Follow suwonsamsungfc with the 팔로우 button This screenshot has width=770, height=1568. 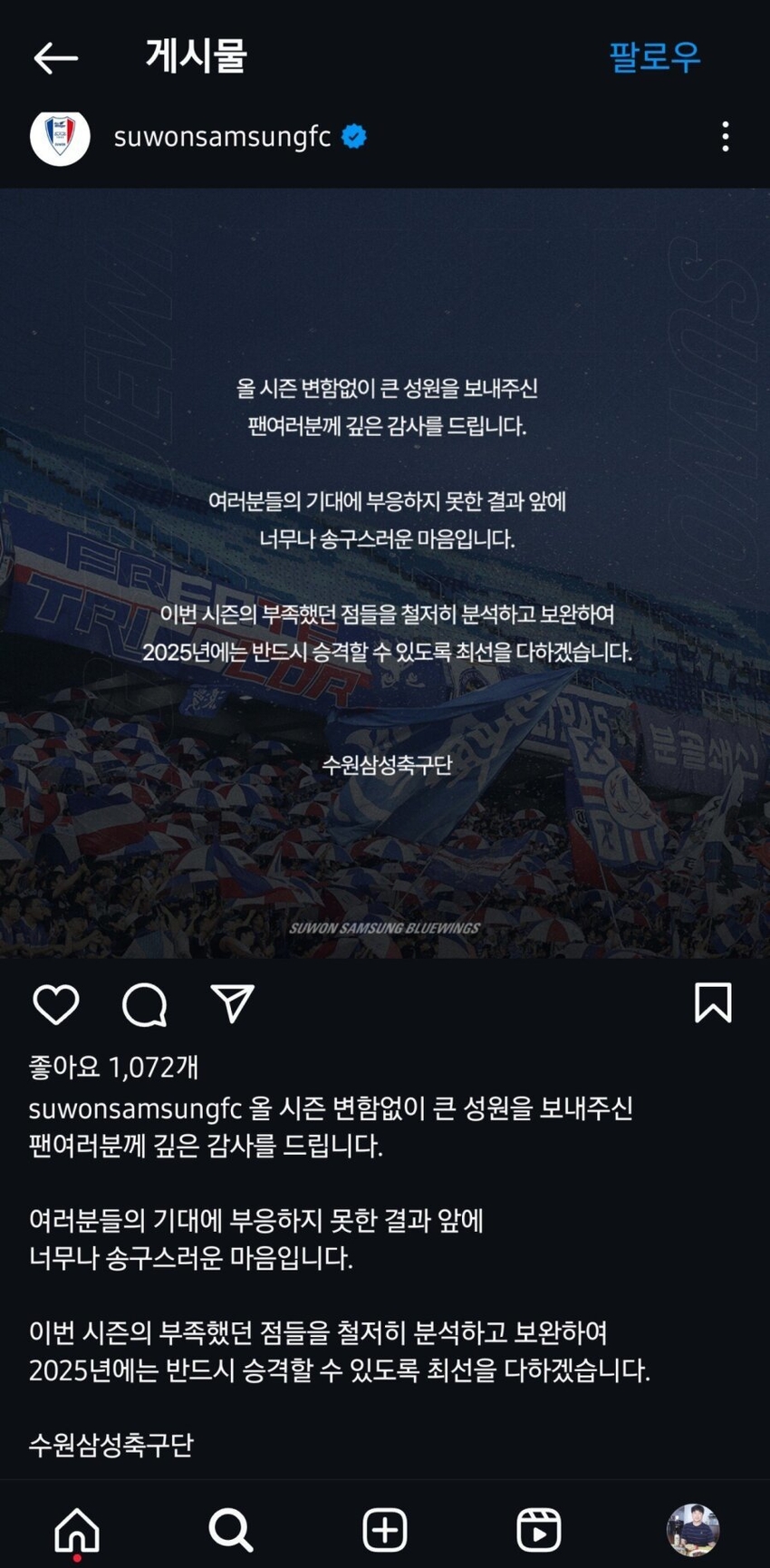pyautogui.click(x=654, y=56)
